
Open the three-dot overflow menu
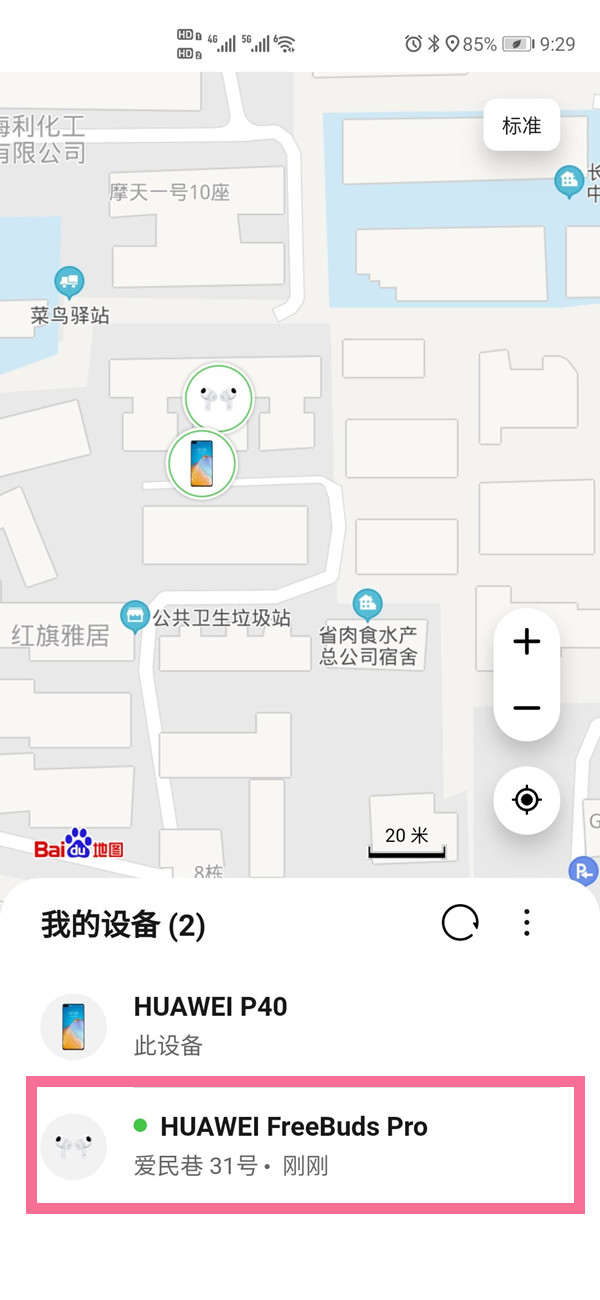[x=527, y=923]
